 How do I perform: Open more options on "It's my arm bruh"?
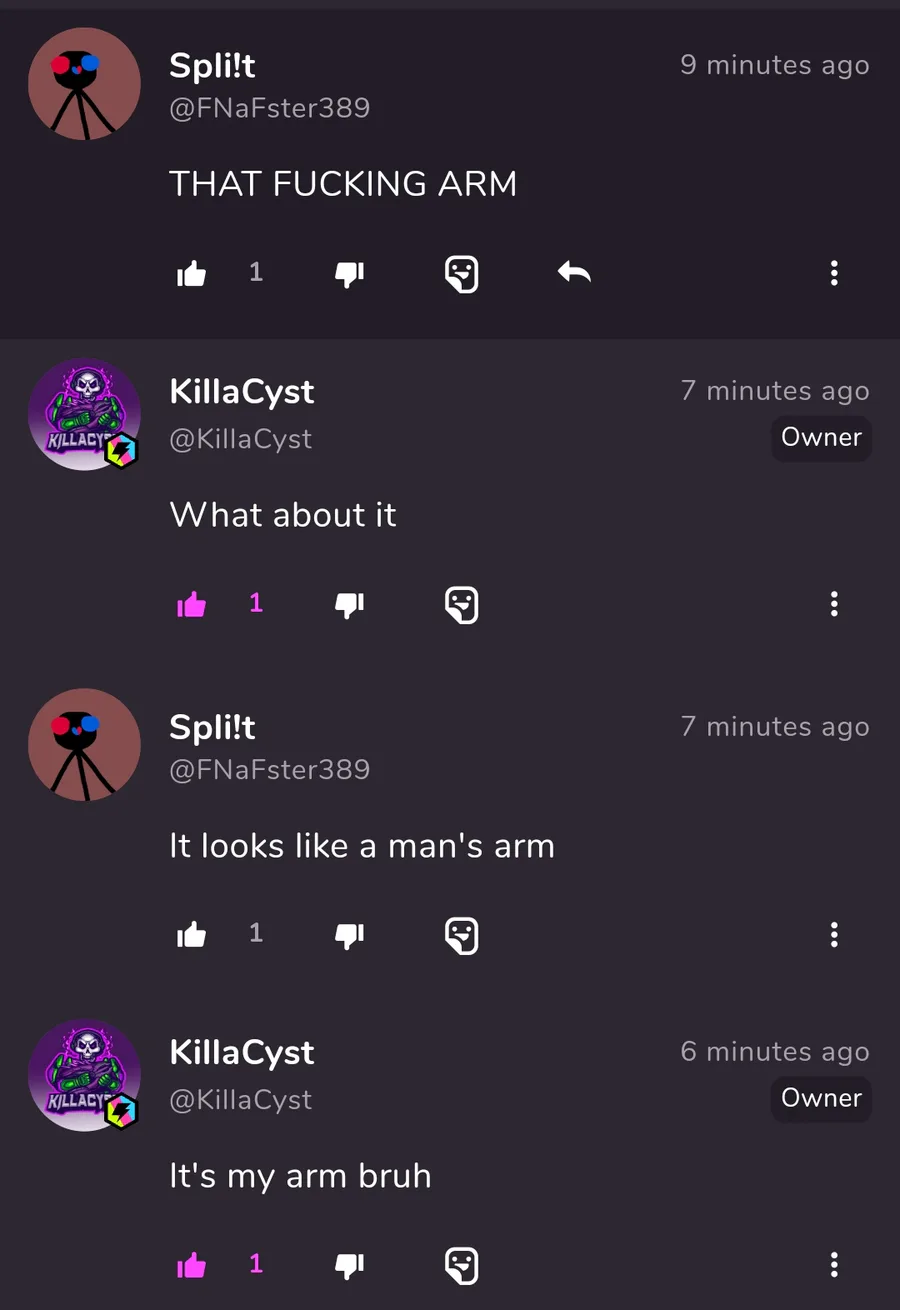click(x=834, y=1265)
